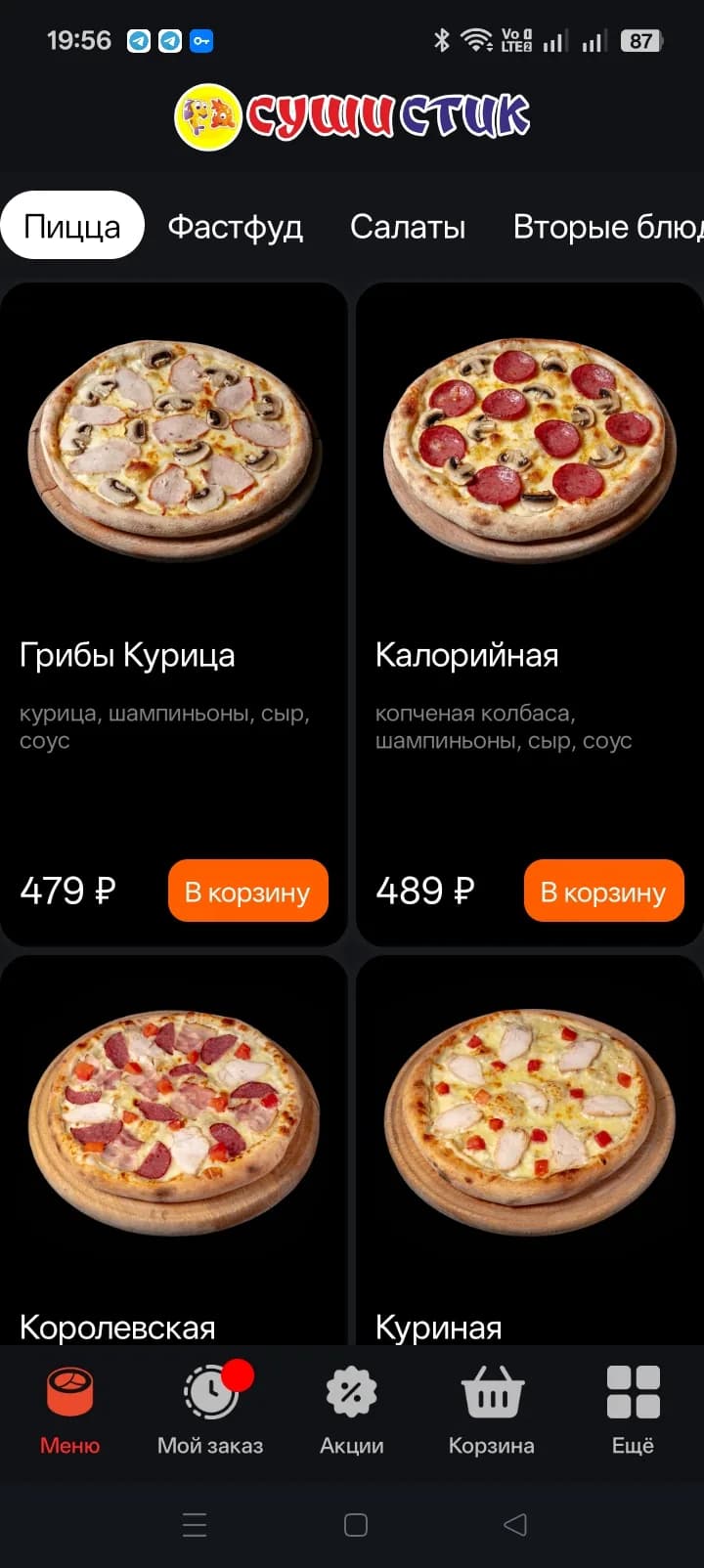Add Калорийная pizza to the cart
Screen dimensions: 704x1568
(603, 891)
